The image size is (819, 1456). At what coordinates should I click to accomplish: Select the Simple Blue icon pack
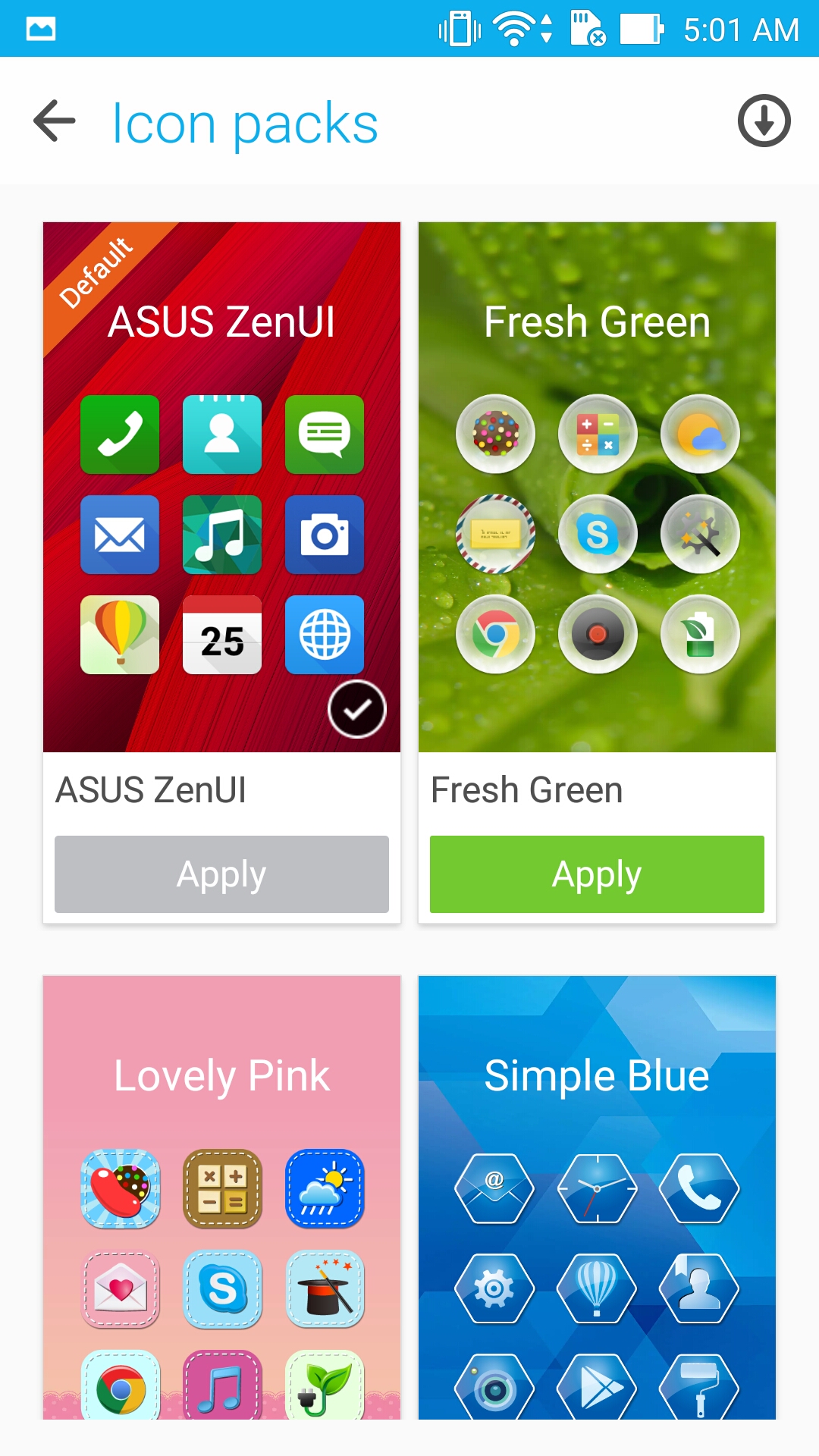[x=597, y=1197]
